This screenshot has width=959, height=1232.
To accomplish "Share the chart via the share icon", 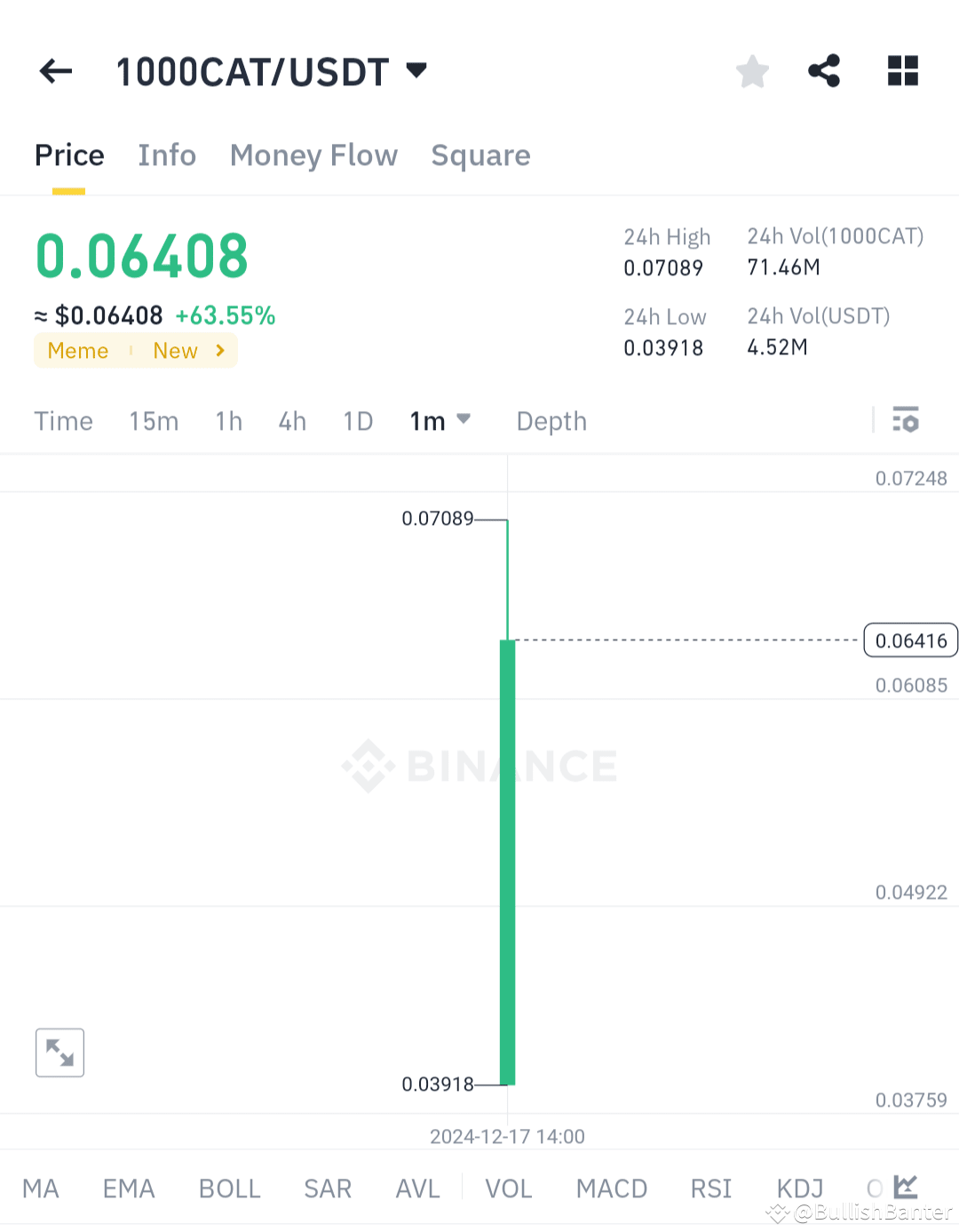I will (823, 71).
